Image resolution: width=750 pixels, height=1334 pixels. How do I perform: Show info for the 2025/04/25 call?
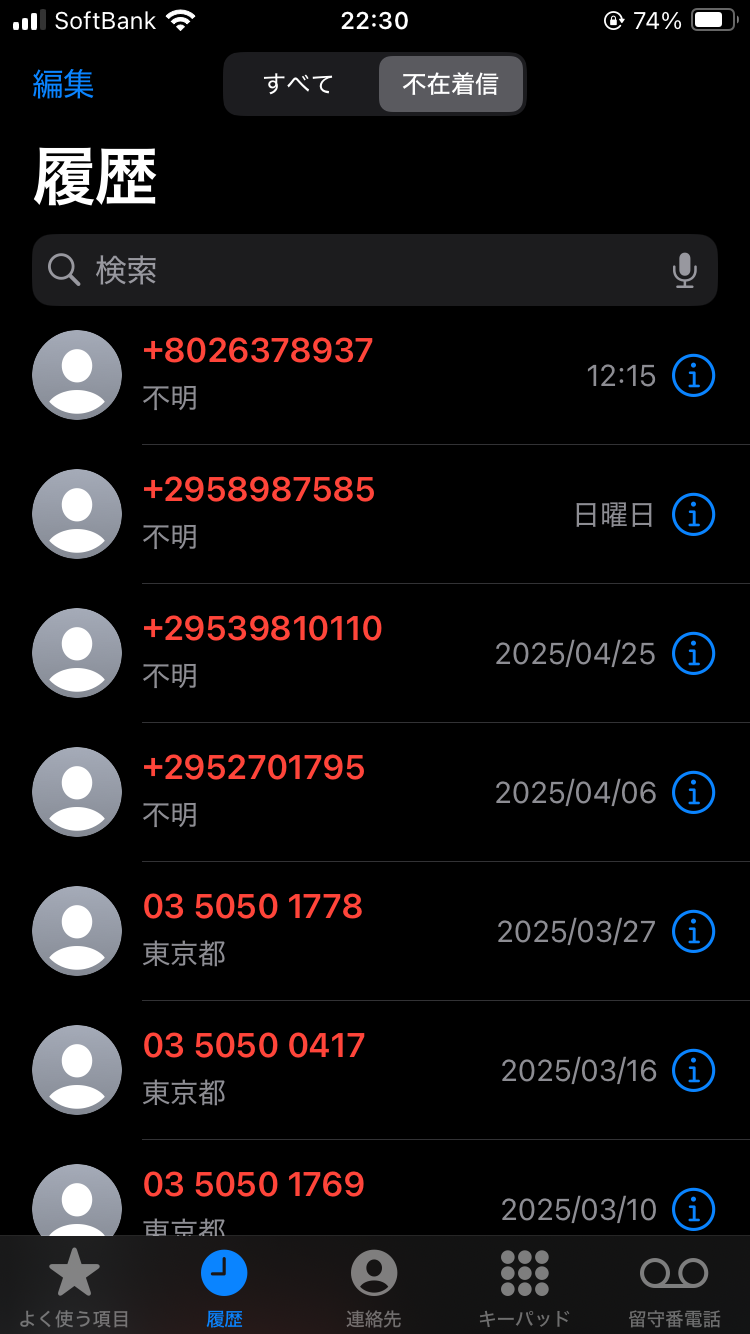coord(693,654)
